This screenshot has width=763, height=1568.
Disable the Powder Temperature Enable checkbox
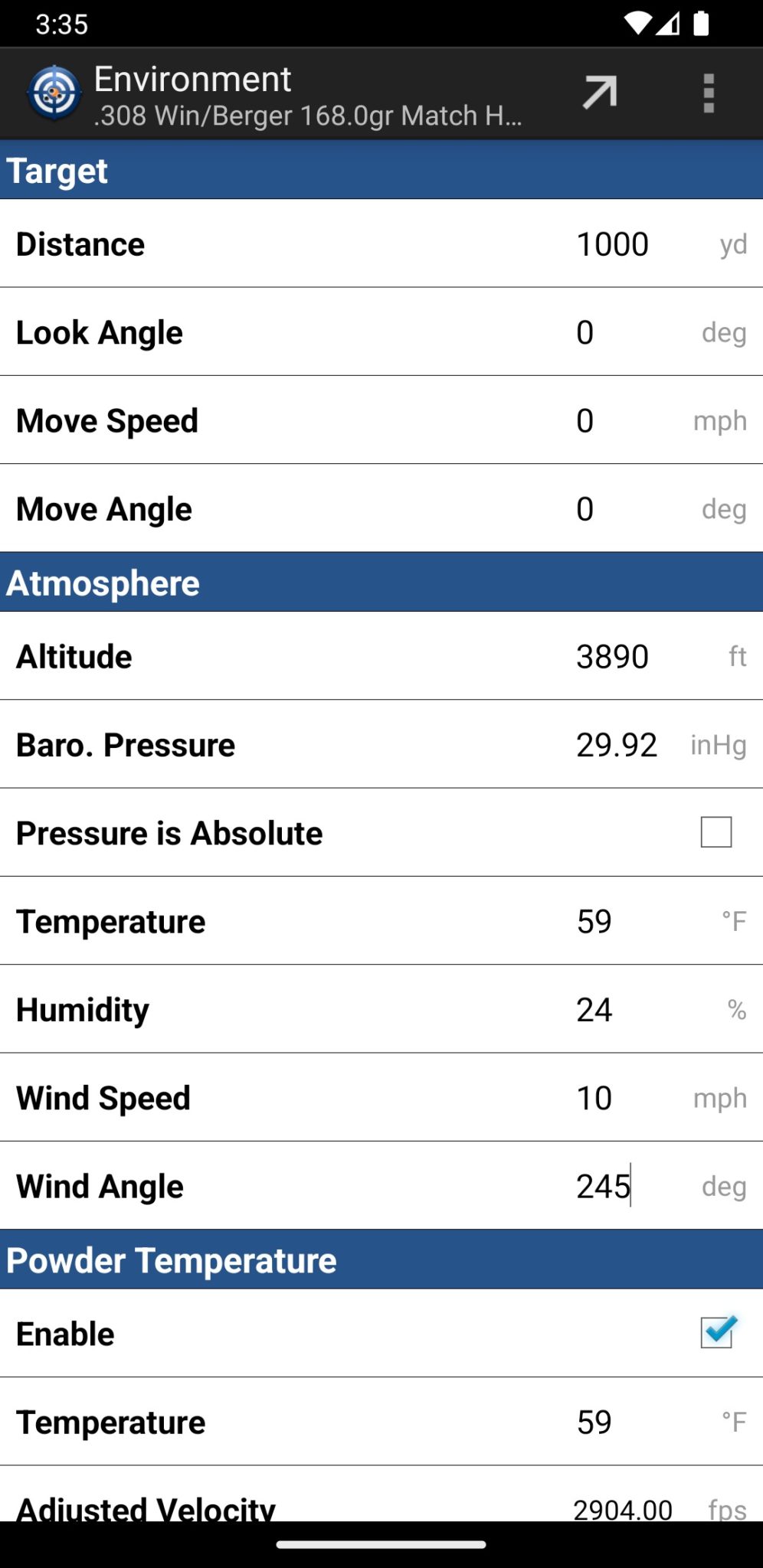[716, 1333]
